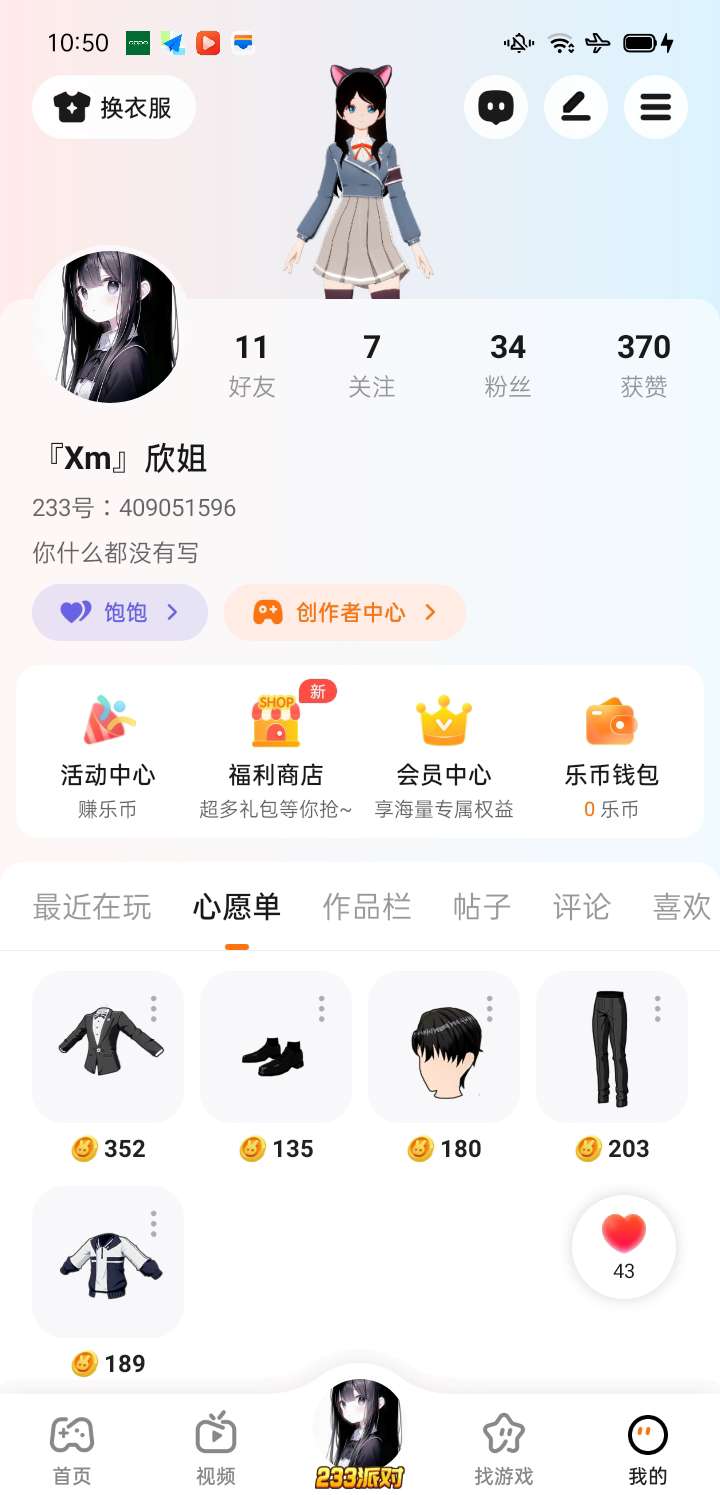Open 会员中心 membership center
The image size is (720, 1495).
coord(444,752)
